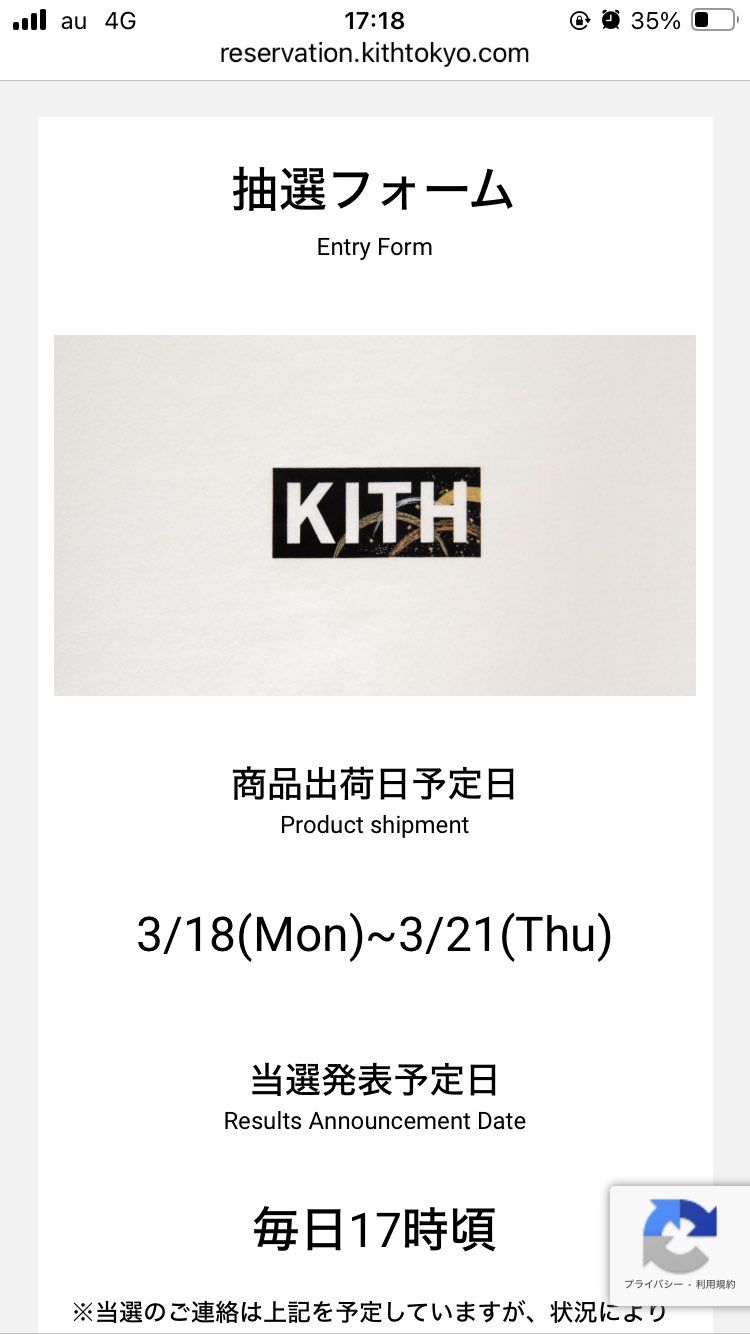Tap the reservation.kithtokyo.com address bar
The height and width of the screenshot is (1334, 750).
(374, 53)
